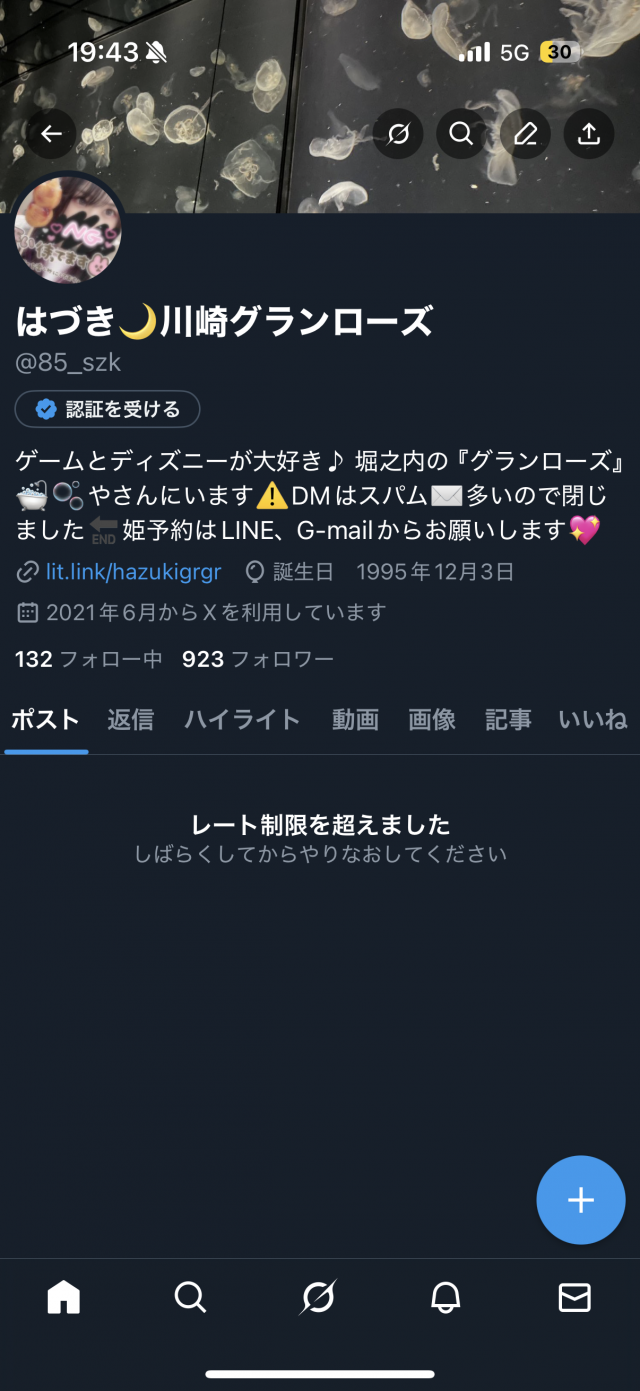
Task: Switch to the 返信 tab
Action: point(130,719)
